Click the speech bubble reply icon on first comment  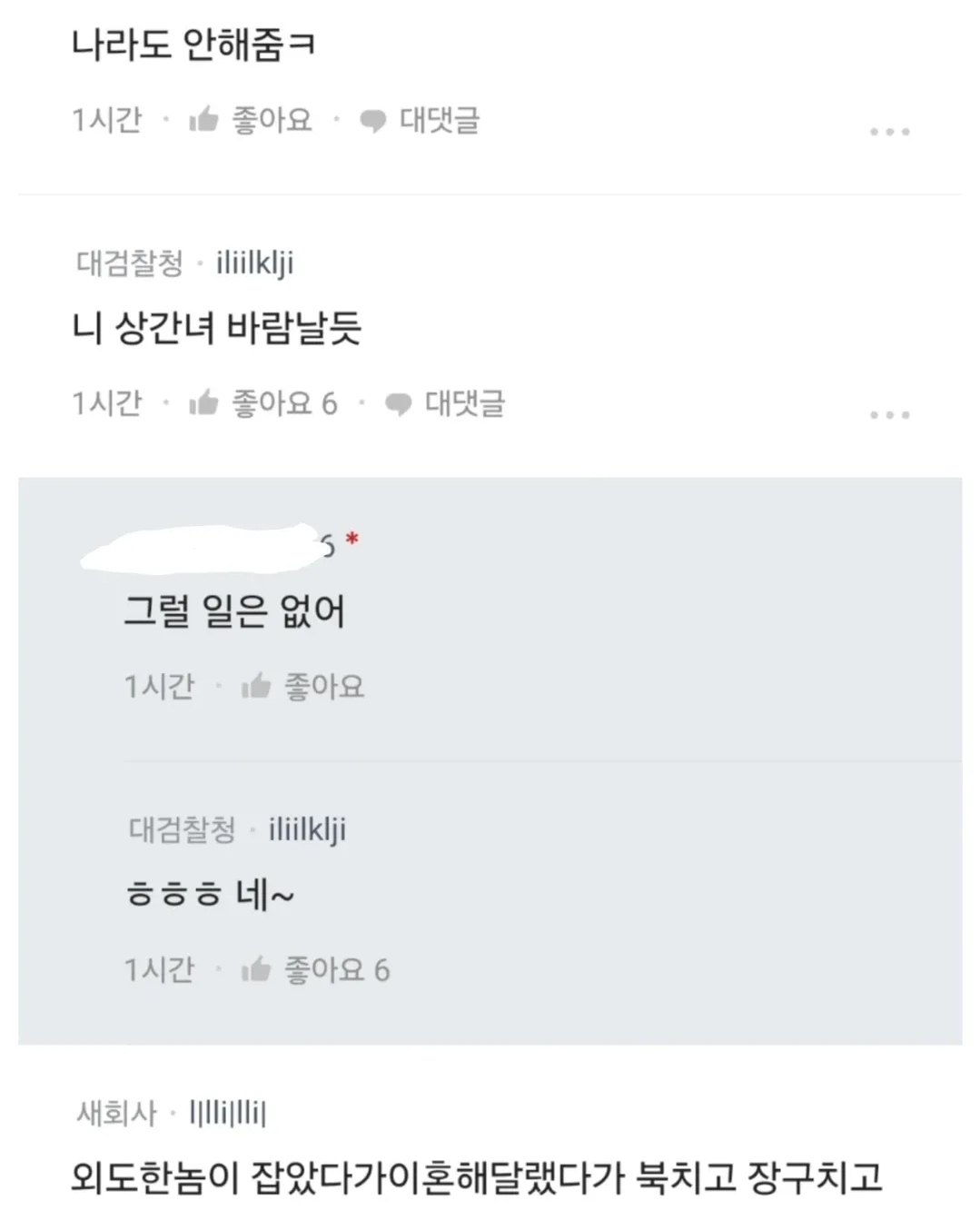click(372, 119)
